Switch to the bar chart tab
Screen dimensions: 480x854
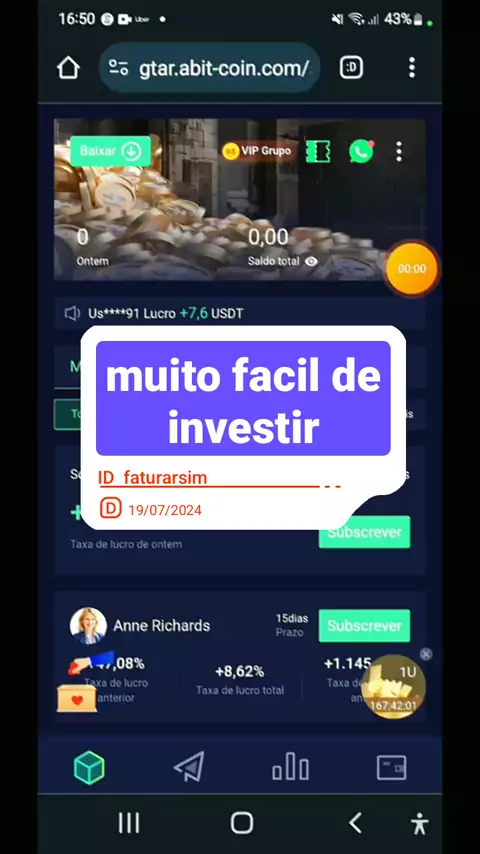pos(290,767)
